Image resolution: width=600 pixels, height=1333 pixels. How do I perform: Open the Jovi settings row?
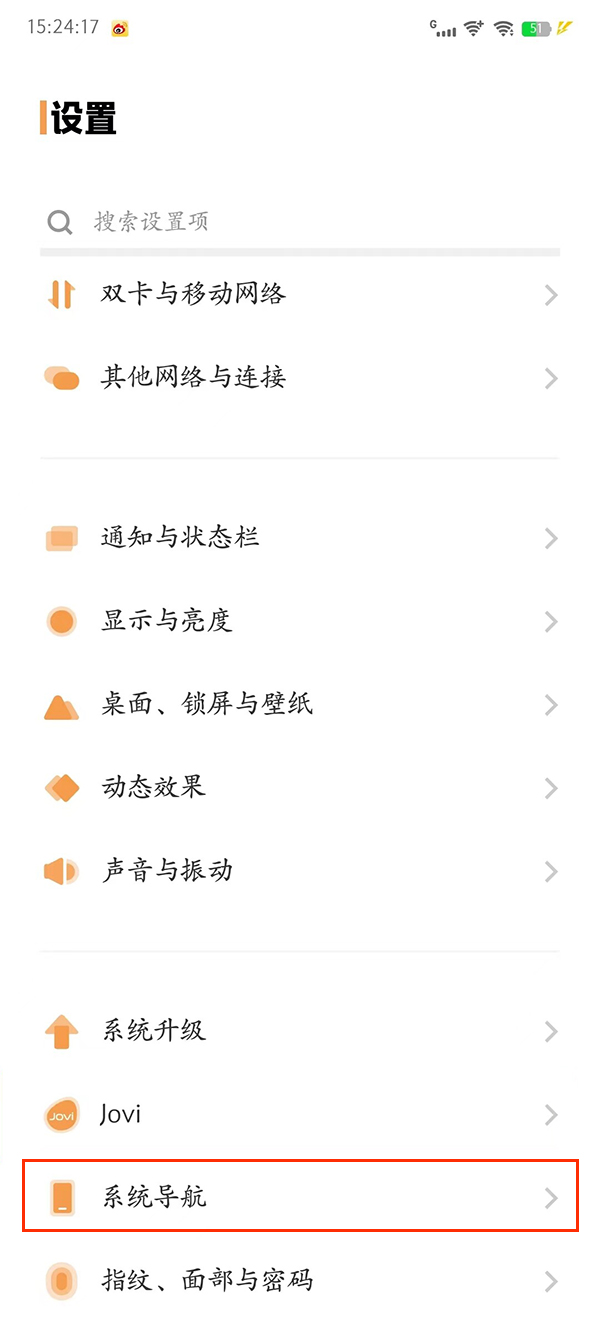300,1114
